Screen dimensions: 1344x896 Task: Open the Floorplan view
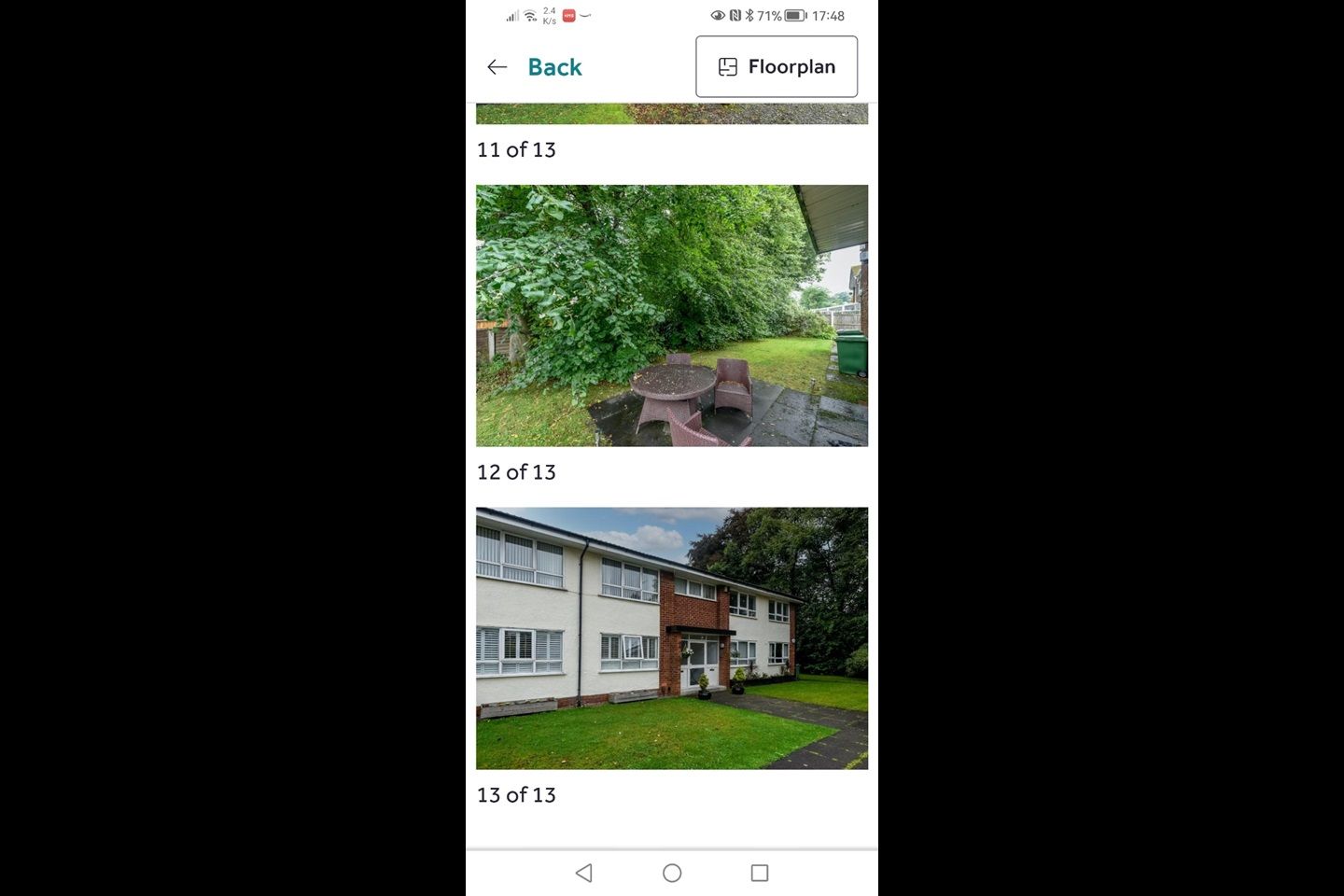(776, 67)
